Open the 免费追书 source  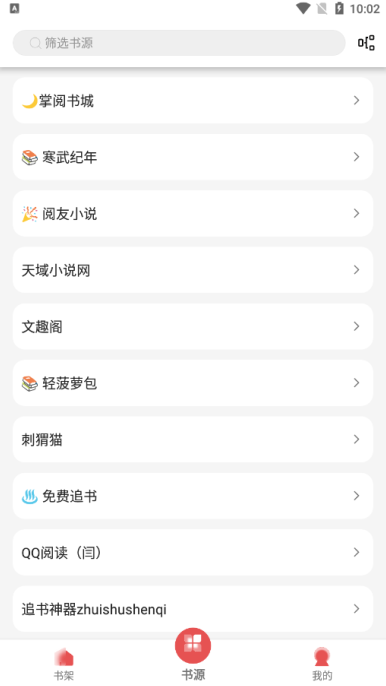193,496
